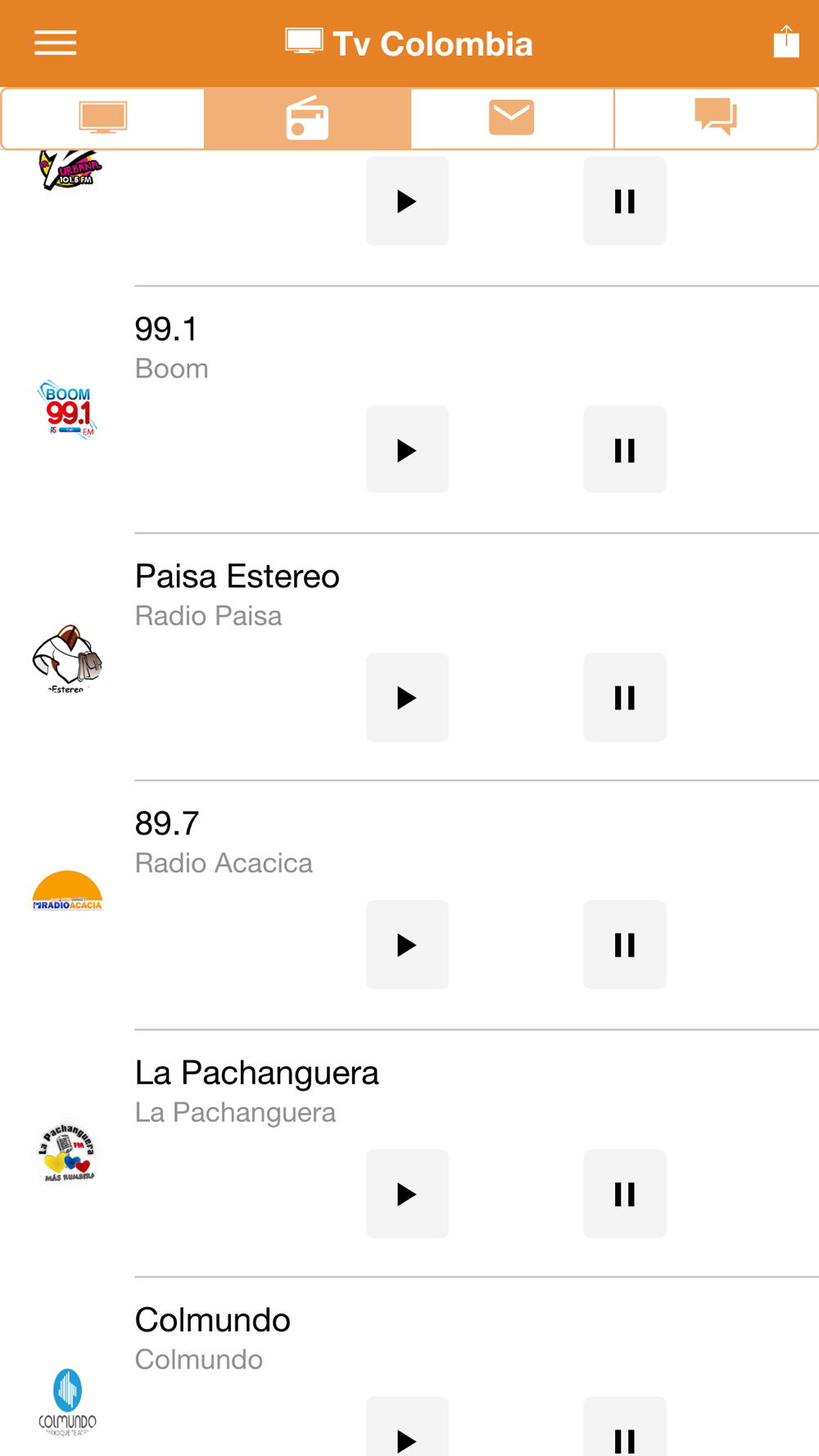Share the app via share icon

click(786, 41)
